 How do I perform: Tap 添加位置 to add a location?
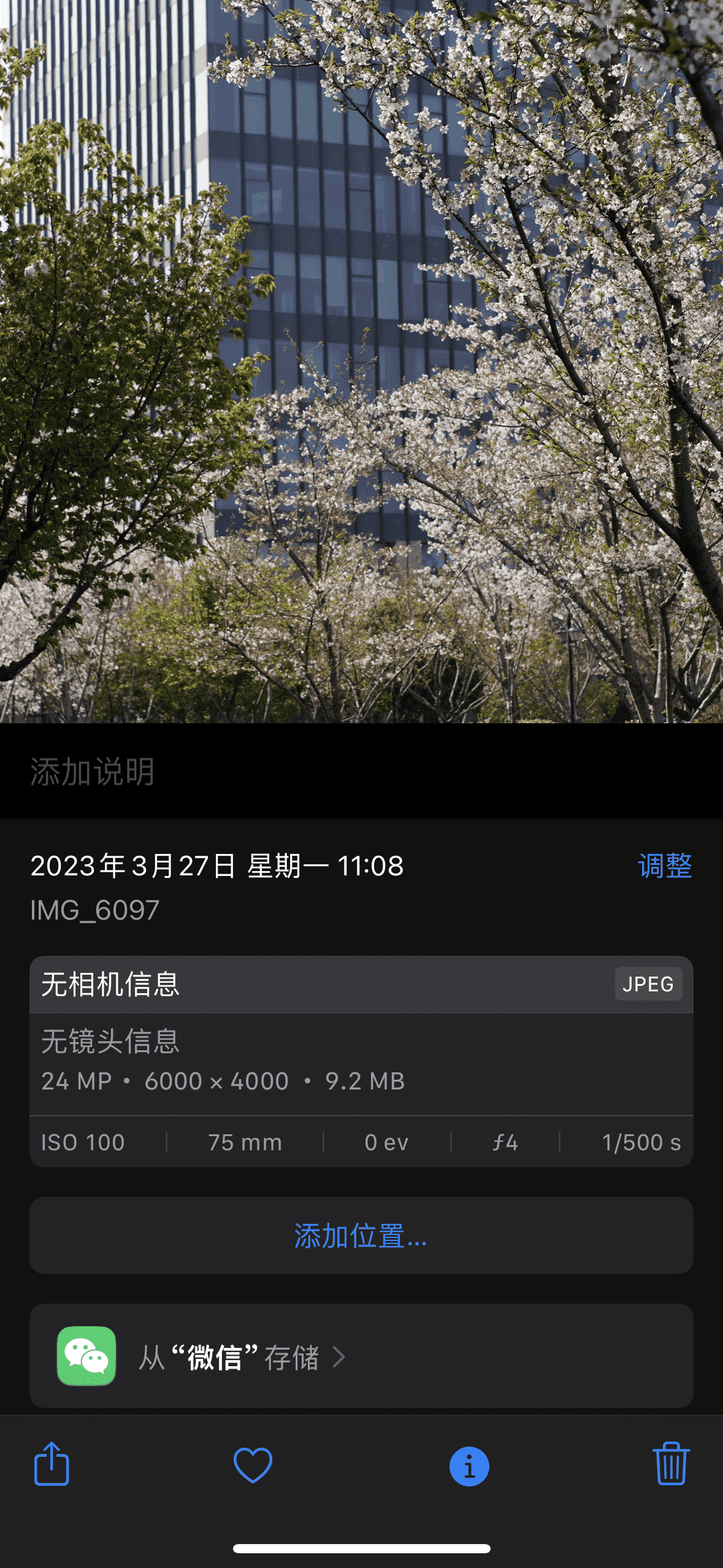(361, 1237)
